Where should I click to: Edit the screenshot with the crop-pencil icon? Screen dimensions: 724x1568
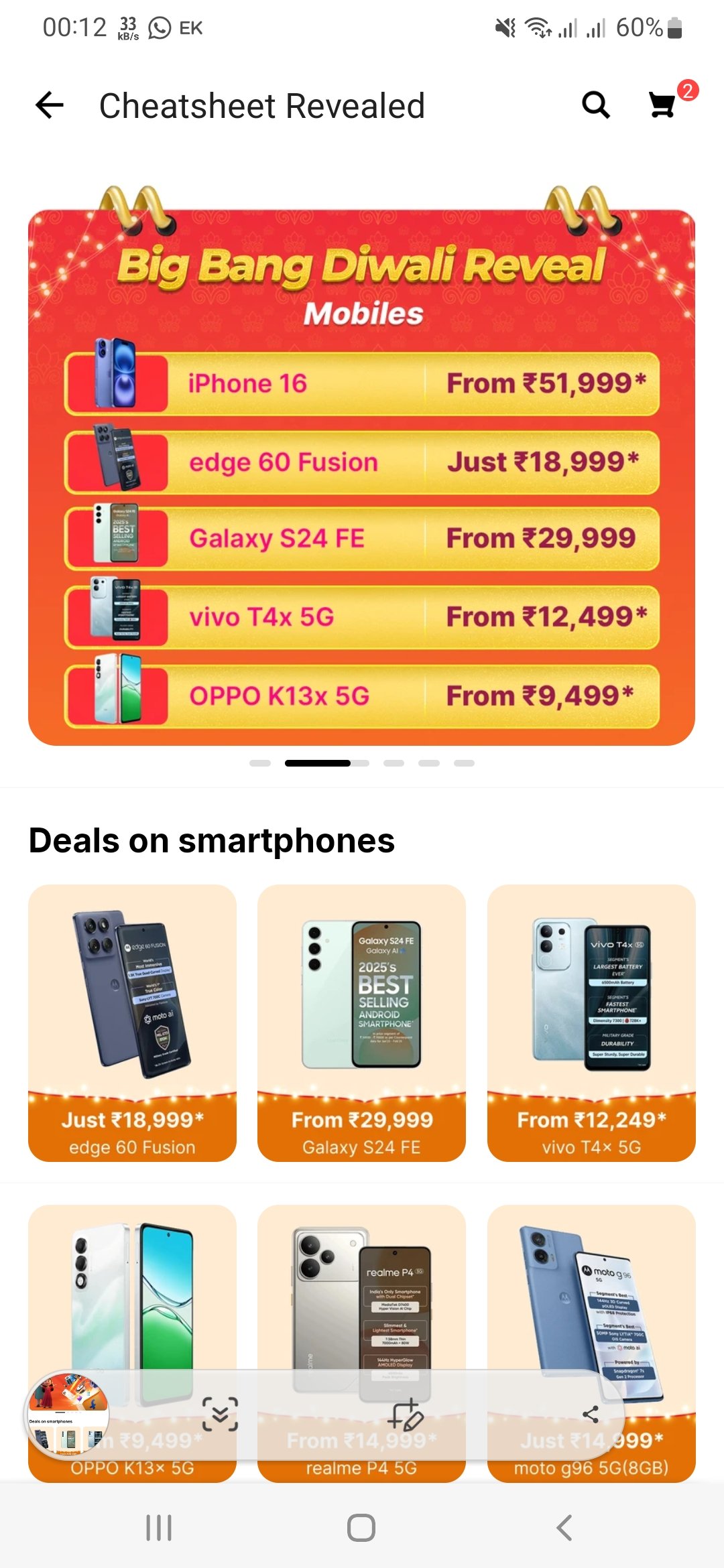click(406, 1414)
